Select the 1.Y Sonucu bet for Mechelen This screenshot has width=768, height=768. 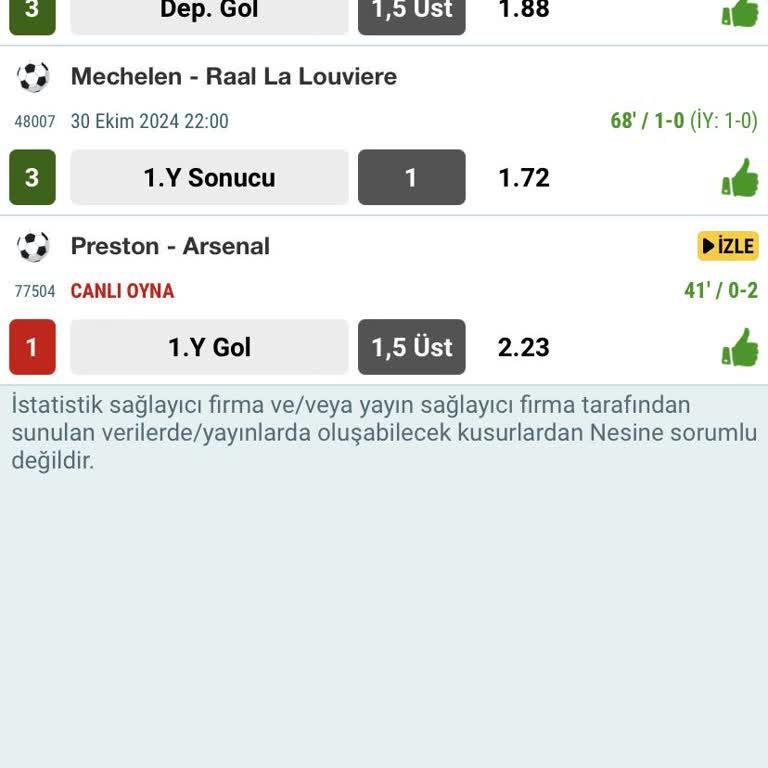pyautogui.click(x=209, y=178)
